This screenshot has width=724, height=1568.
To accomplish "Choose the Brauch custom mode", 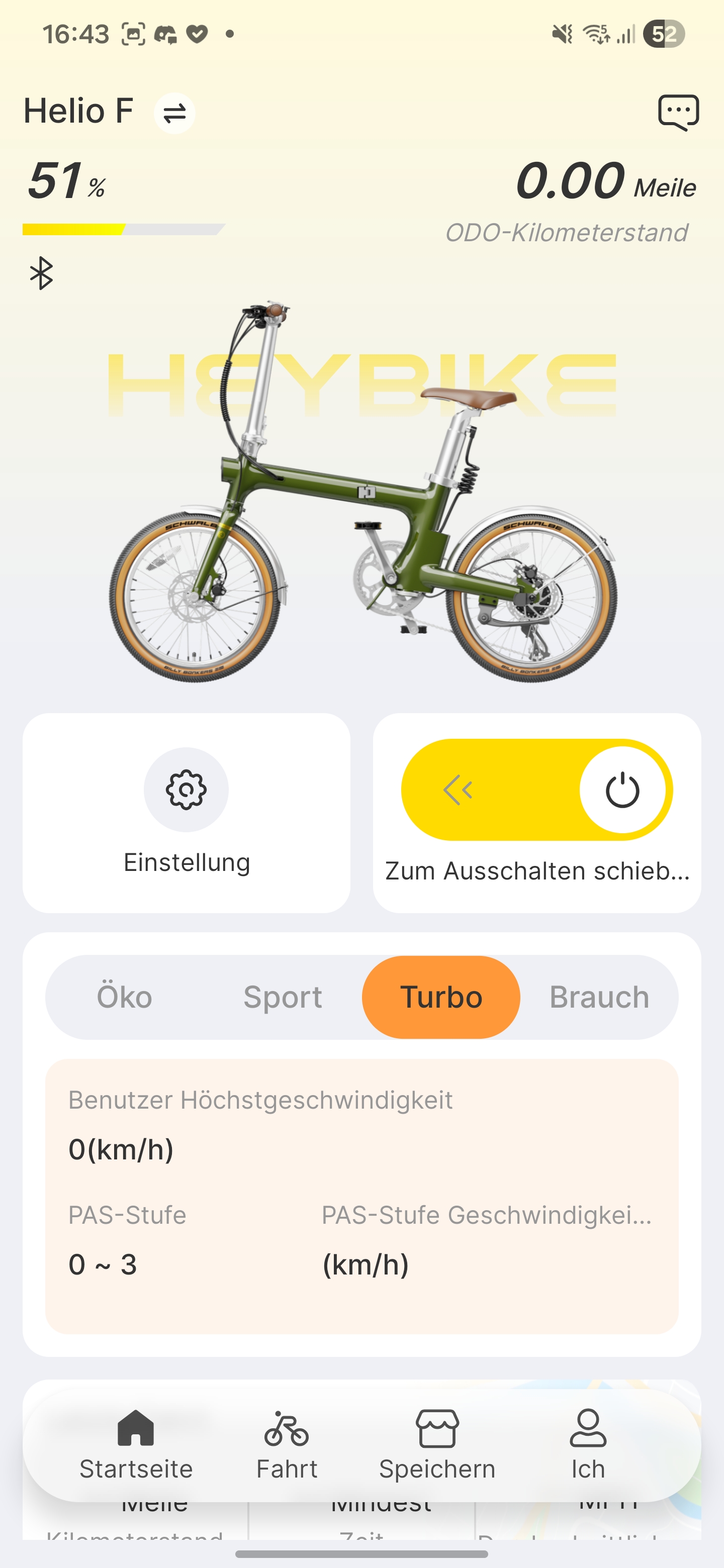I will pos(599,997).
